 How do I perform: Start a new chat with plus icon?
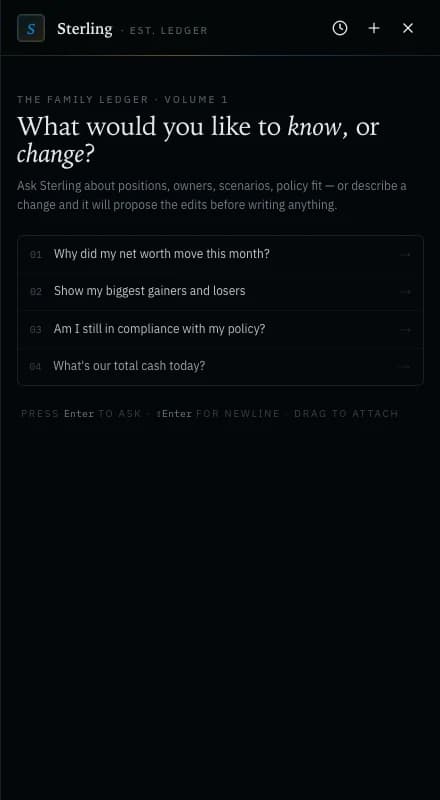(x=374, y=28)
